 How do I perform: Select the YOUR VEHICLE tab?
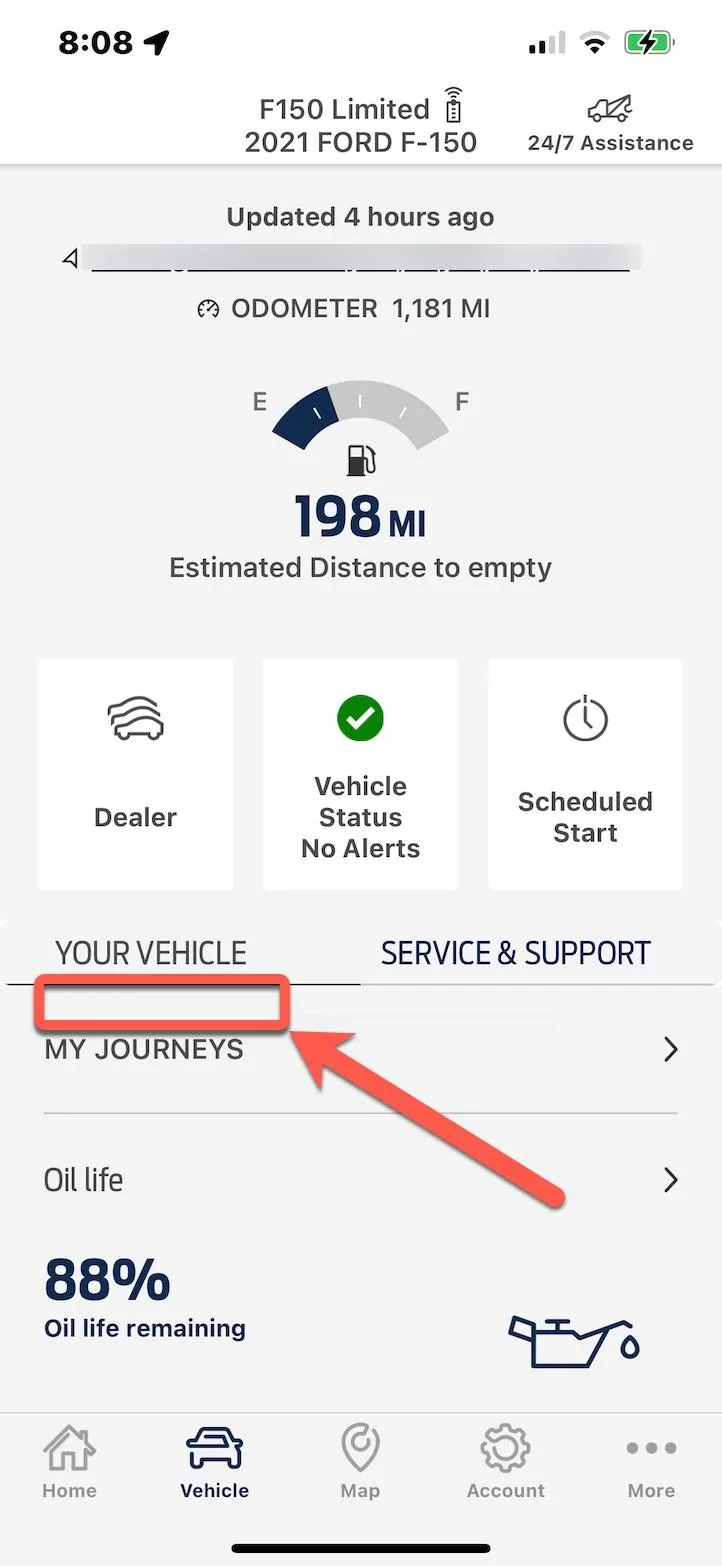click(x=150, y=953)
